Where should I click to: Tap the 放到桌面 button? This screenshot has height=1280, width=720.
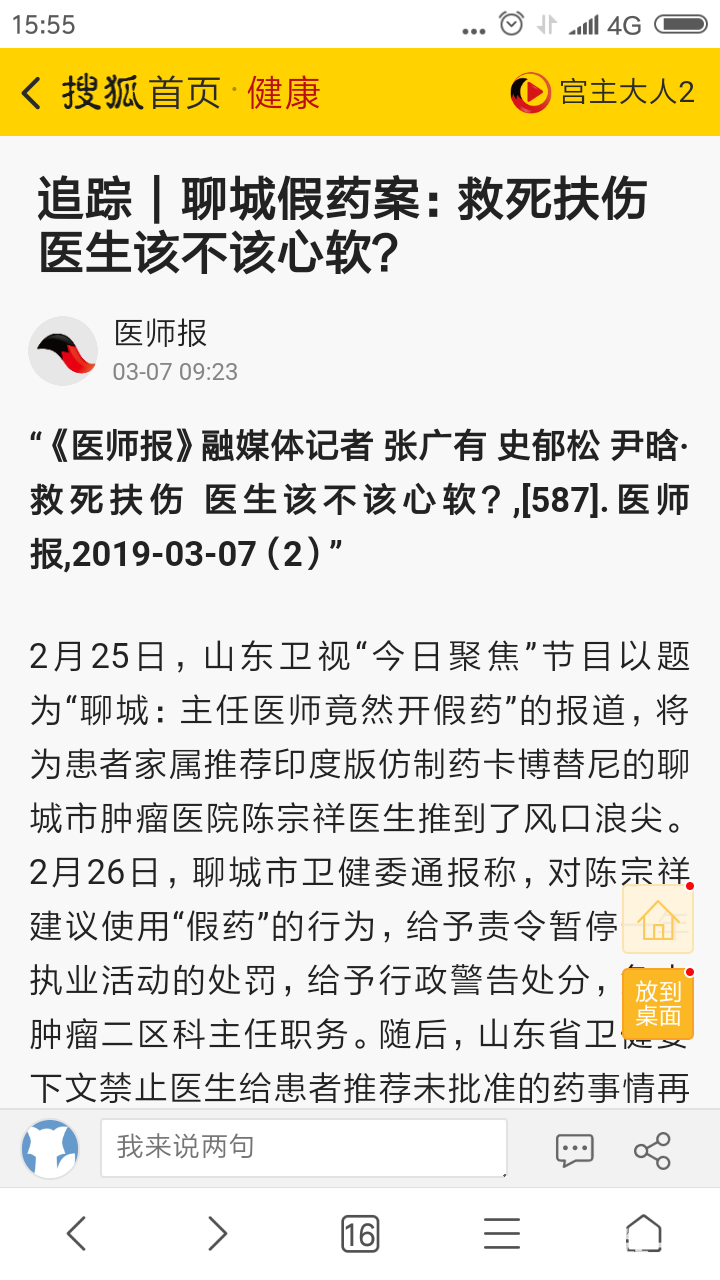pyautogui.click(x=657, y=1002)
